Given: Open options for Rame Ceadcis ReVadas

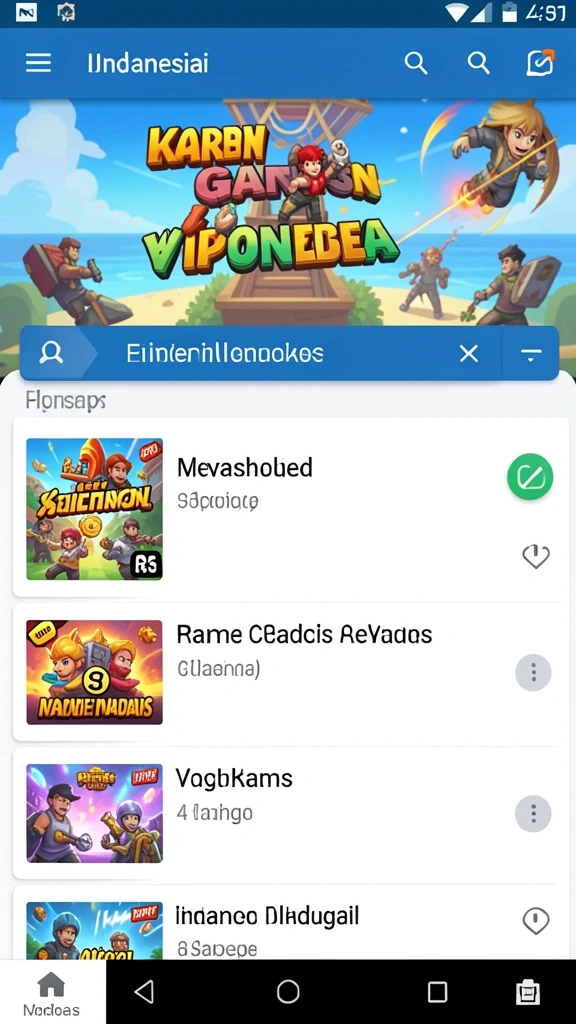Looking at the screenshot, I should (x=534, y=672).
